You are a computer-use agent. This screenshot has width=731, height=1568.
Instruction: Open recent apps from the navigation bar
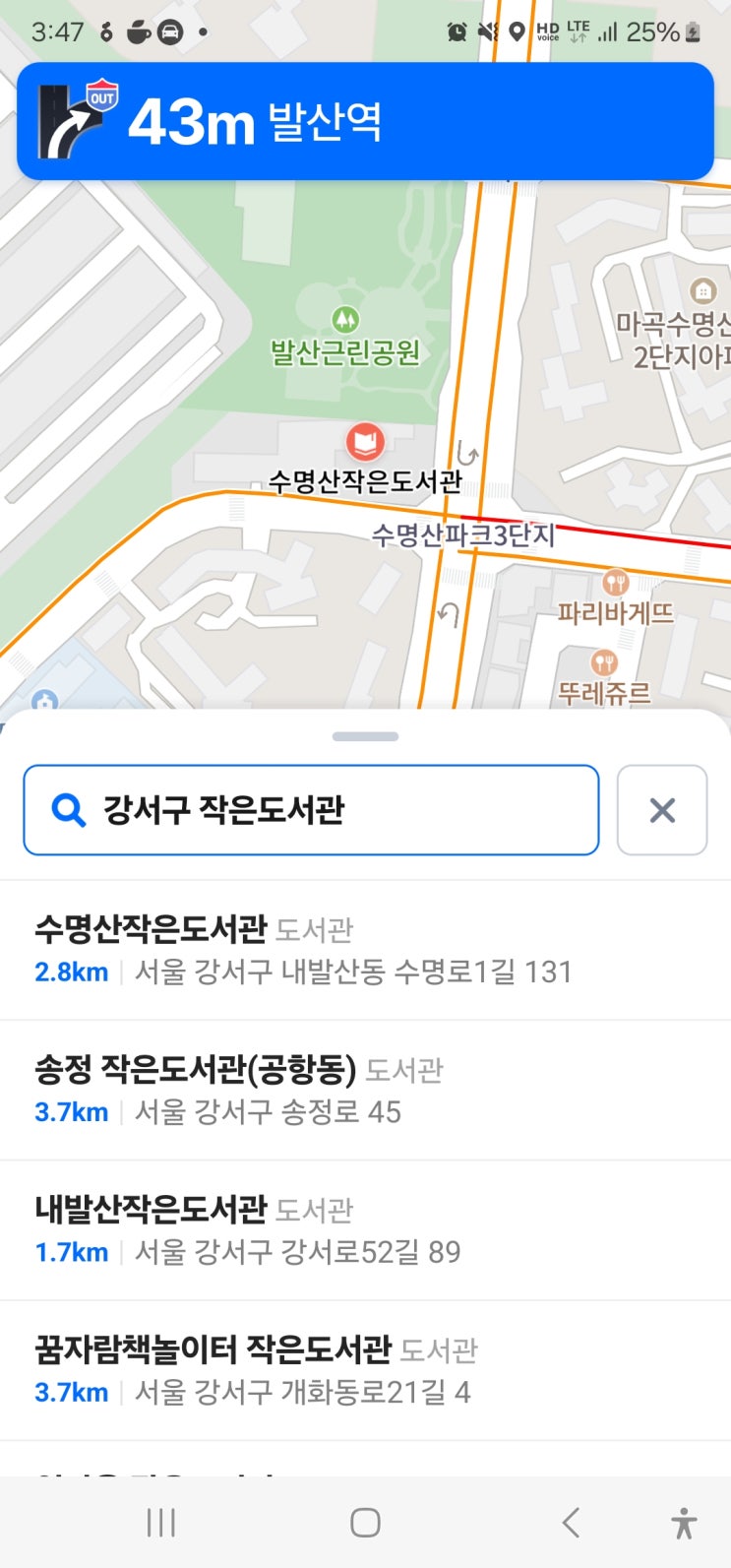tap(160, 1523)
